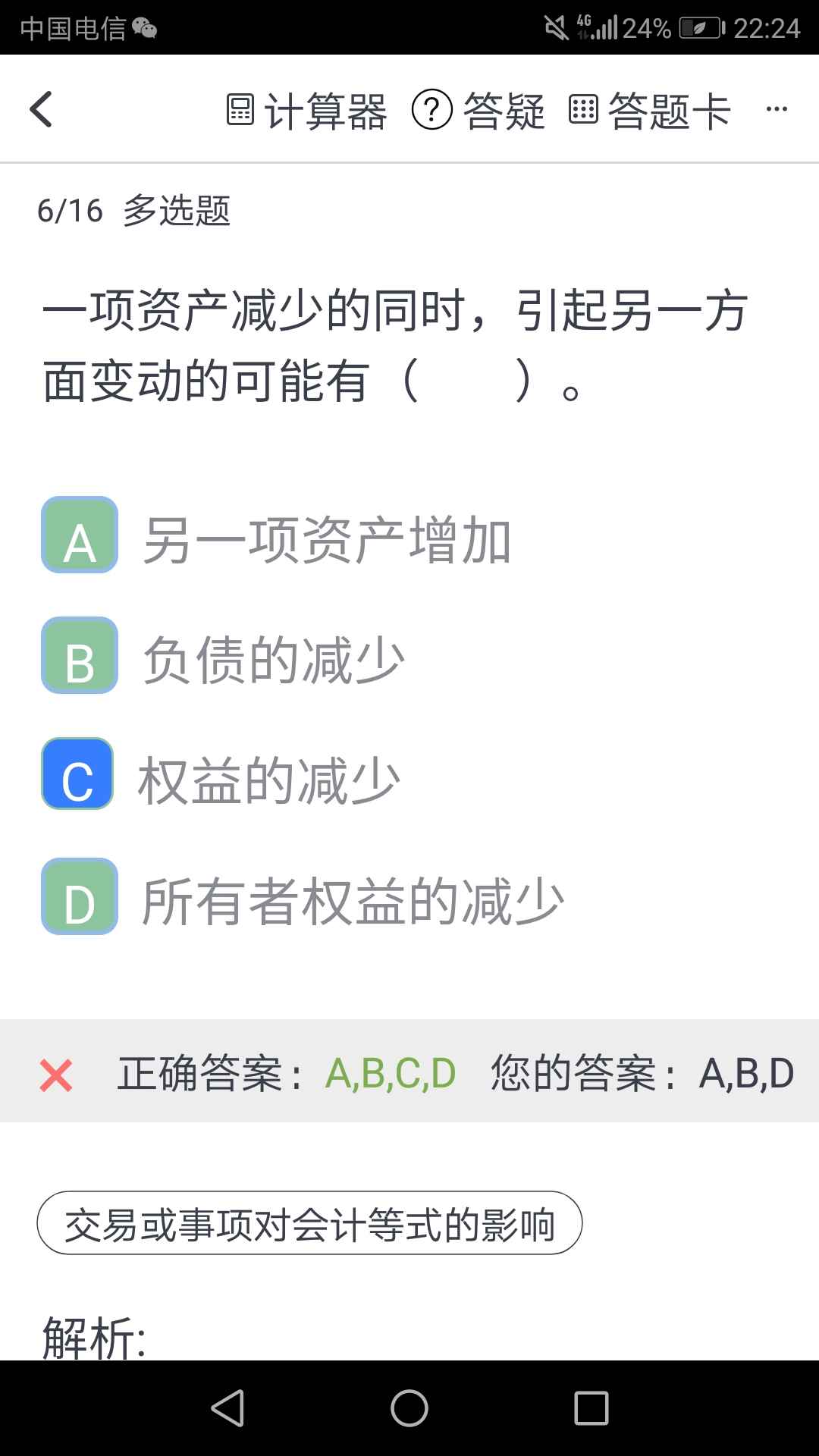
Task: Open 答疑 question help
Action: coord(479,111)
